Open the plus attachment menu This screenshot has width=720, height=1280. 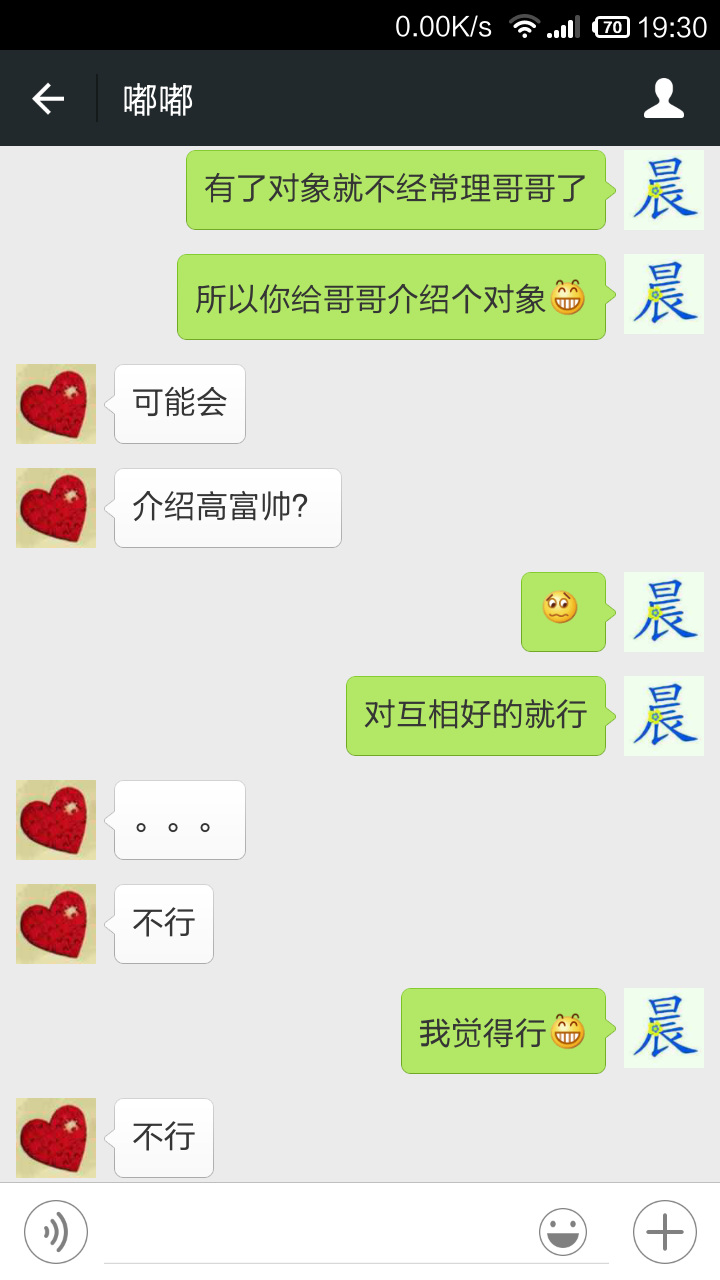(664, 1232)
